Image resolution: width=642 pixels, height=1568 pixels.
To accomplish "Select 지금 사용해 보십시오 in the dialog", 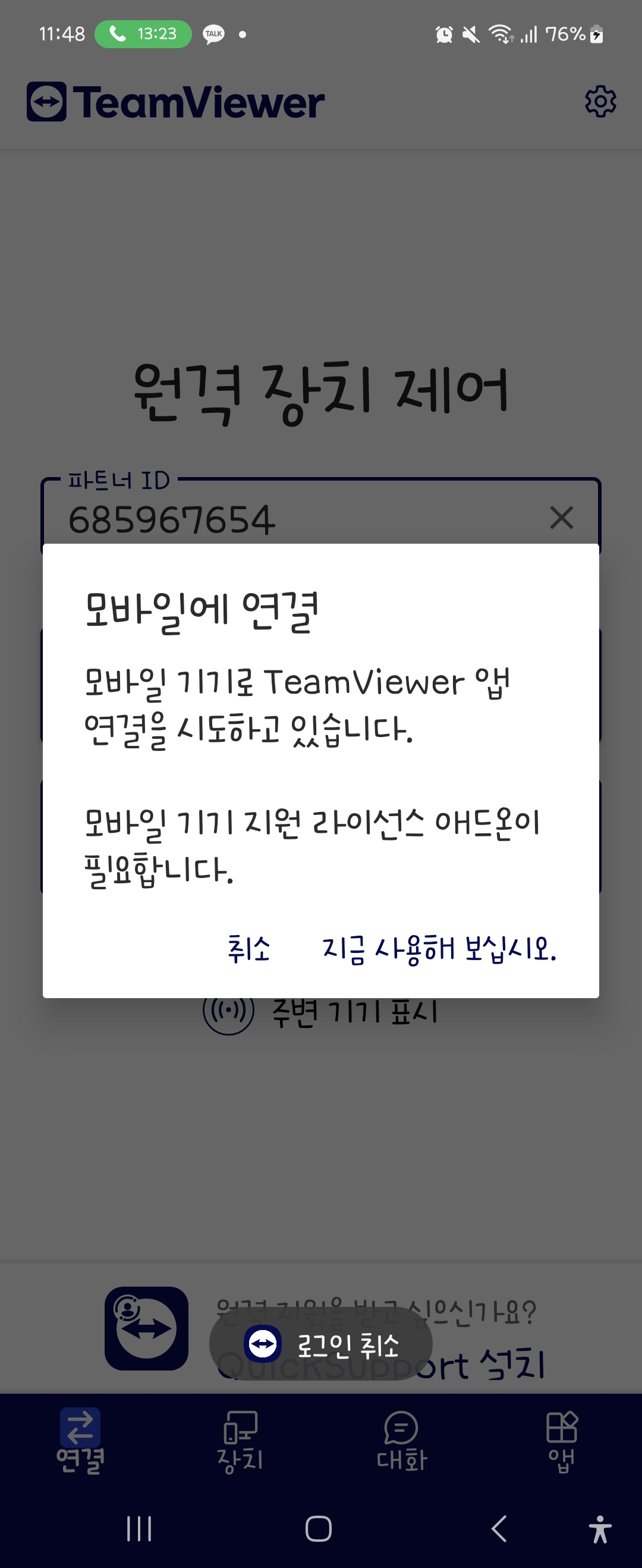I will [439, 948].
